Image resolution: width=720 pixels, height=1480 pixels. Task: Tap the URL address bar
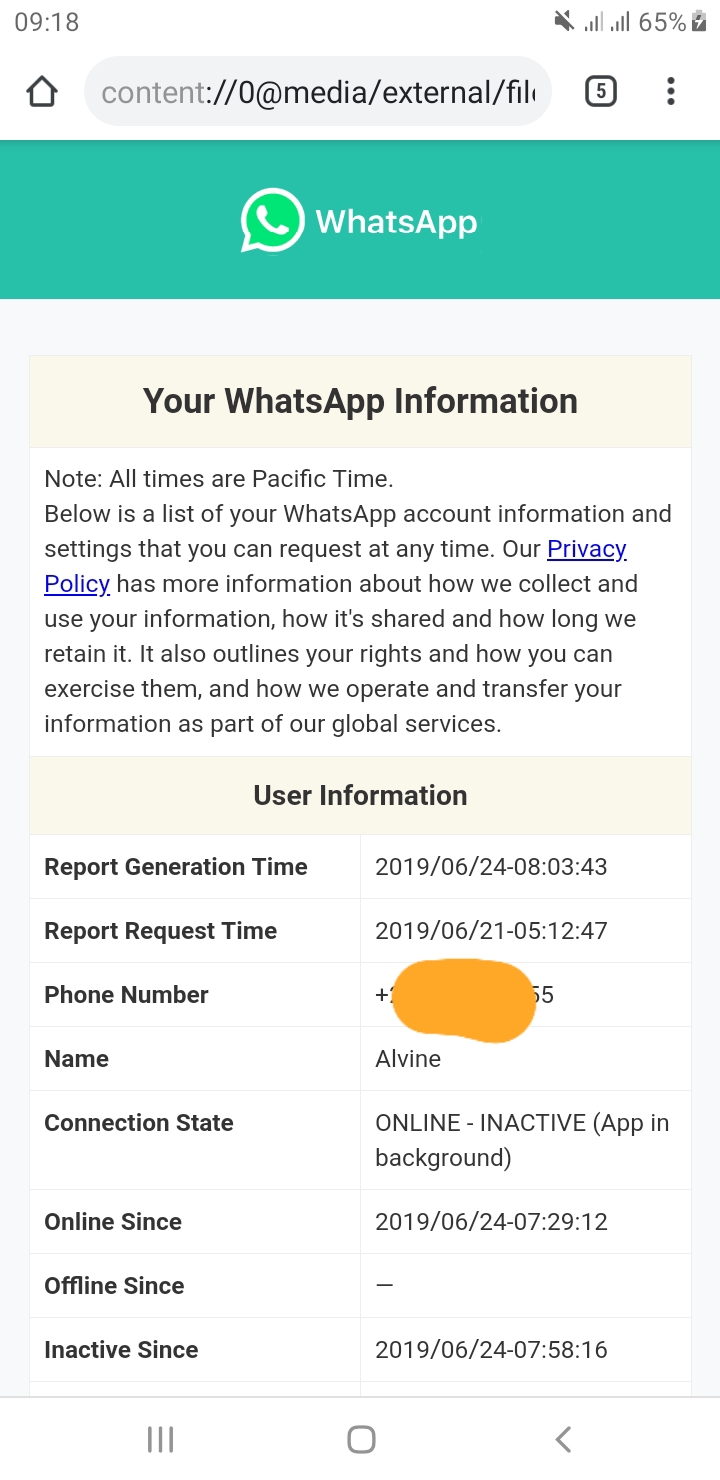click(x=317, y=91)
